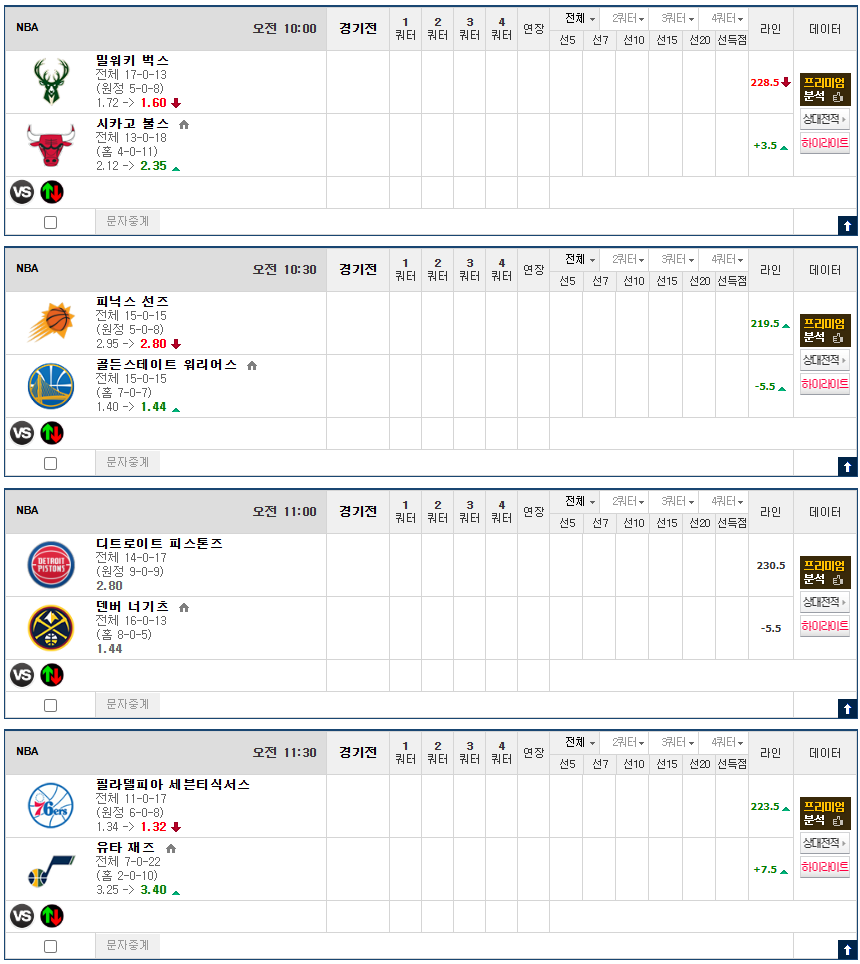
Task: Check the checkbox under the Pistons vs Nuggets game
Action: coord(51,706)
